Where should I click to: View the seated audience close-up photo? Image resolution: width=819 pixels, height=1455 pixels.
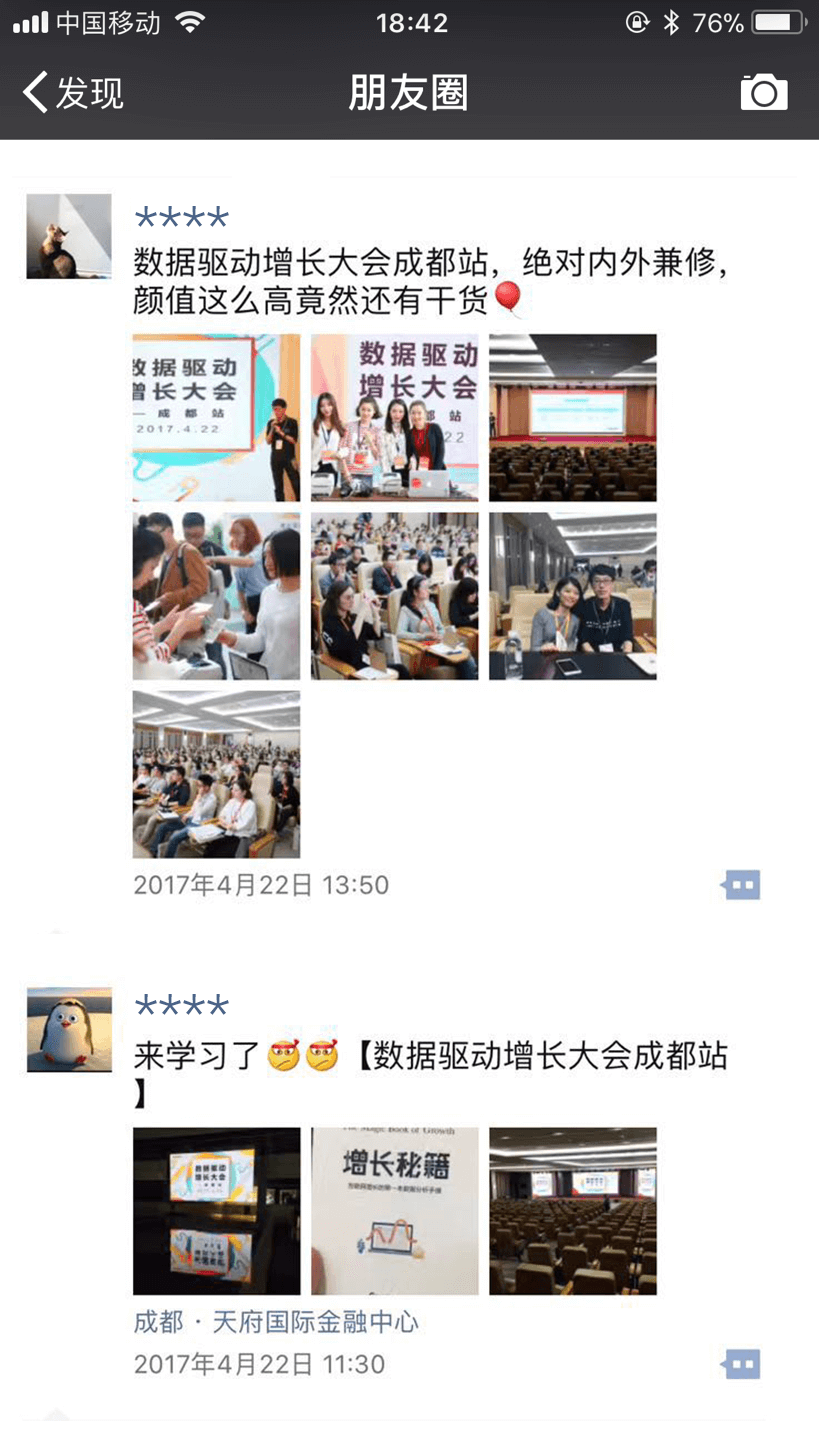[x=394, y=596]
